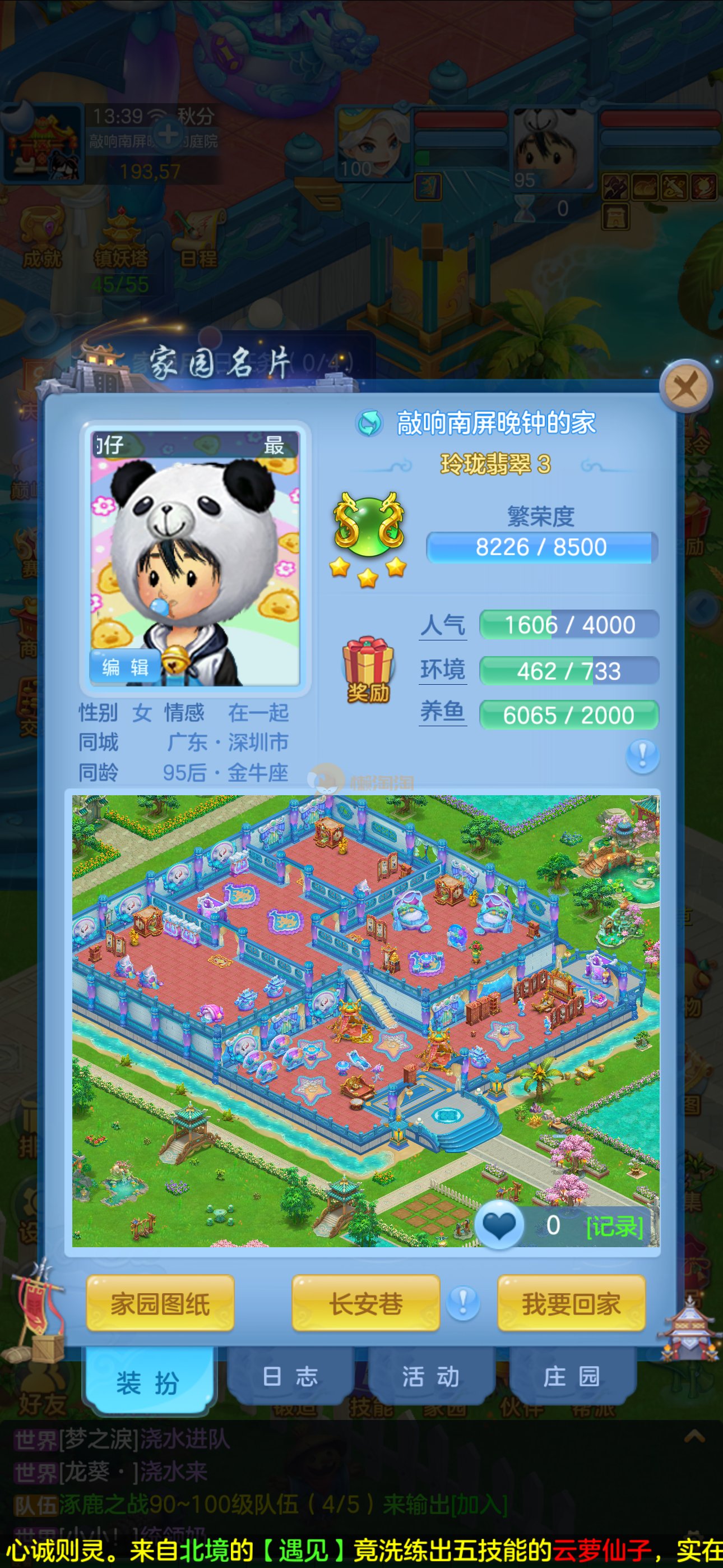Tap info icon next to 长安巷
This screenshot has width=723, height=1568.
coord(463,1303)
